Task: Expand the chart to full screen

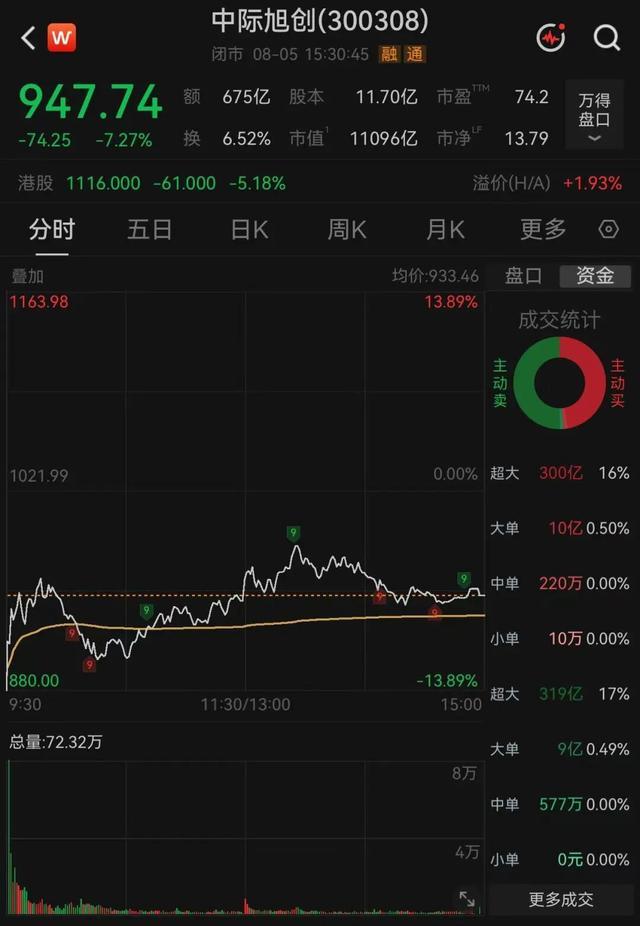Action: point(467,899)
